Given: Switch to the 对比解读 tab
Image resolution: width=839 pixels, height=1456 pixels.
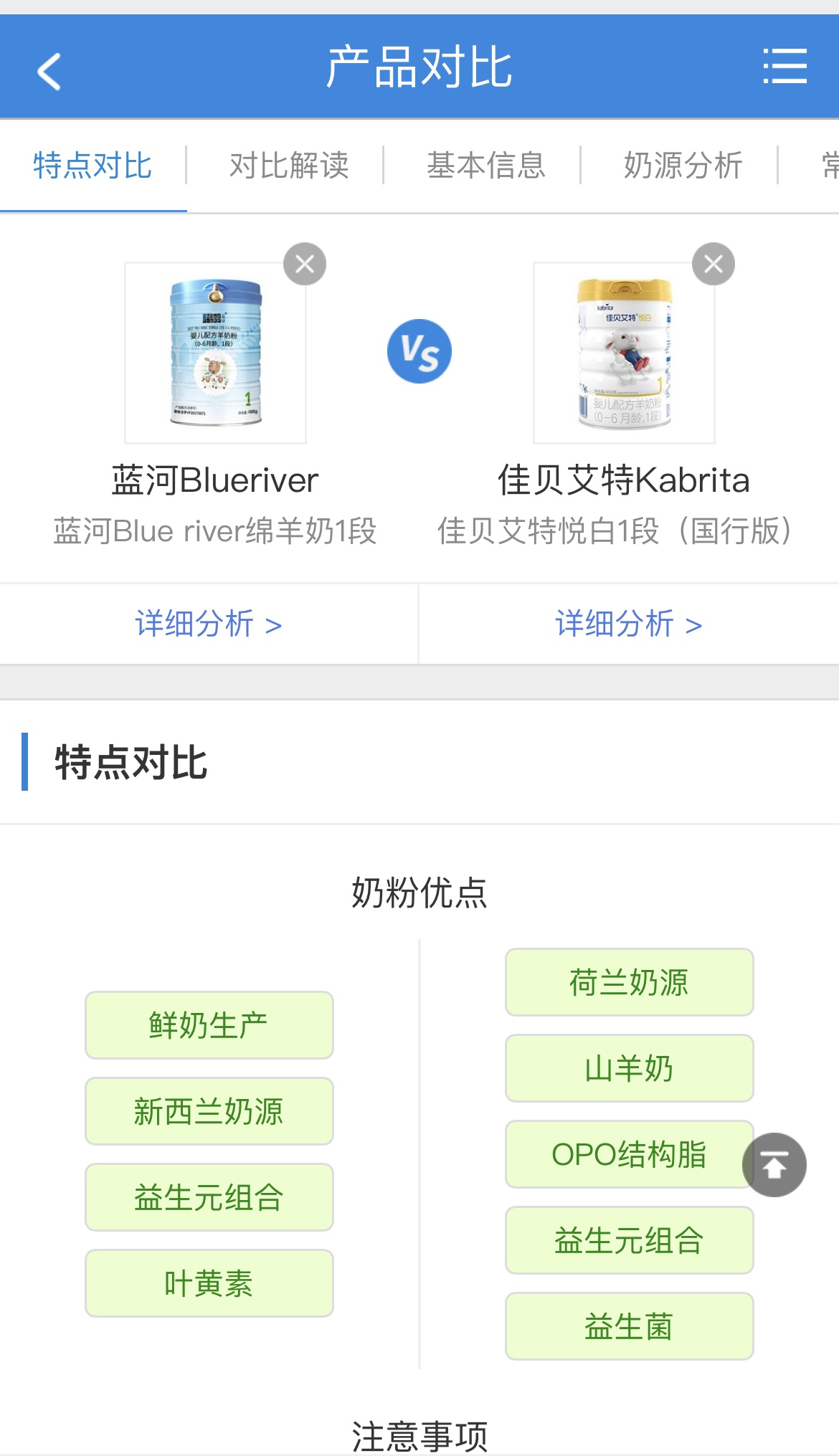Looking at the screenshot, I should click(x=288, y=166).
